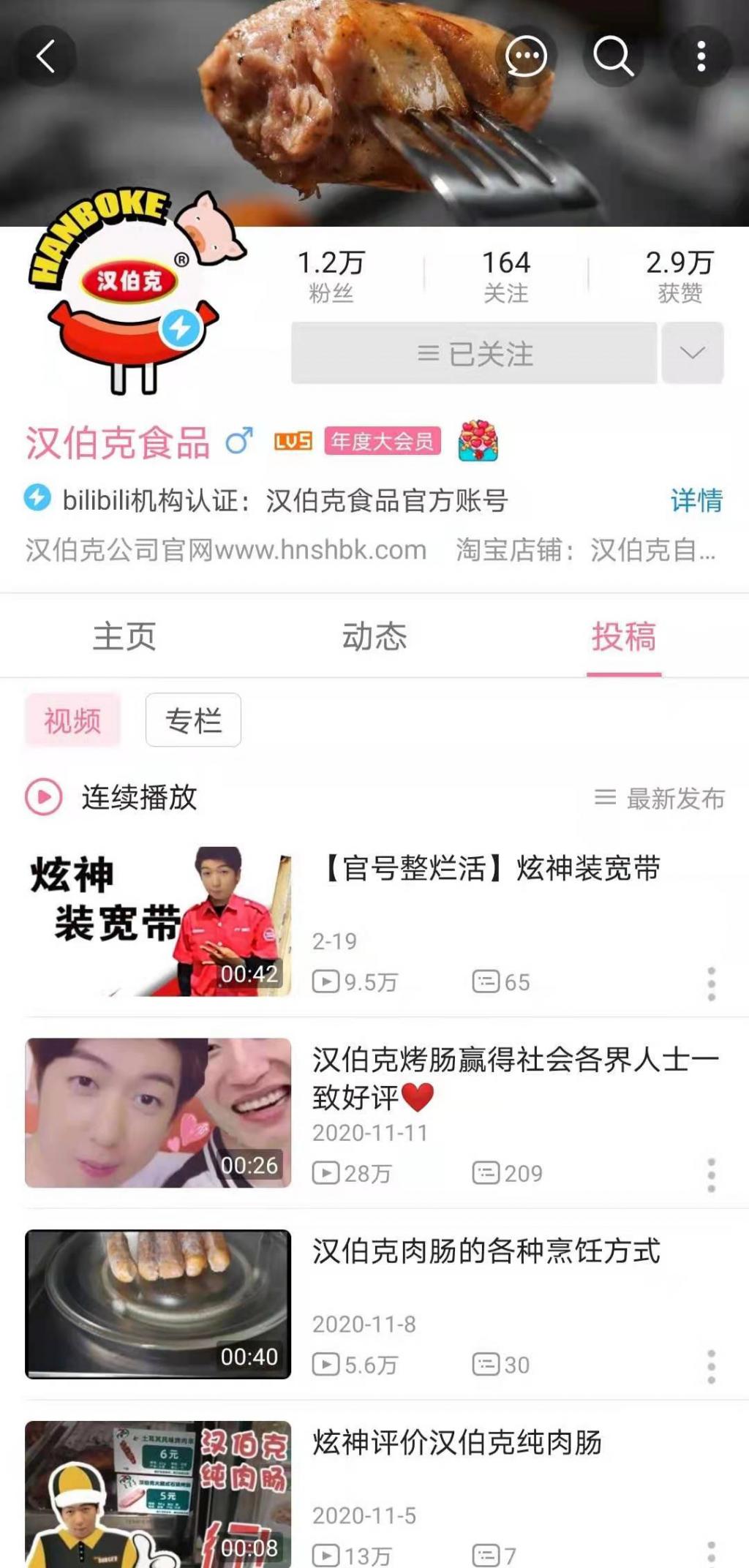This screenshot has width=749, height=1568.
Task: Switch to the 动态 tab
Action: pyautogui.click(x=374, y=636)
